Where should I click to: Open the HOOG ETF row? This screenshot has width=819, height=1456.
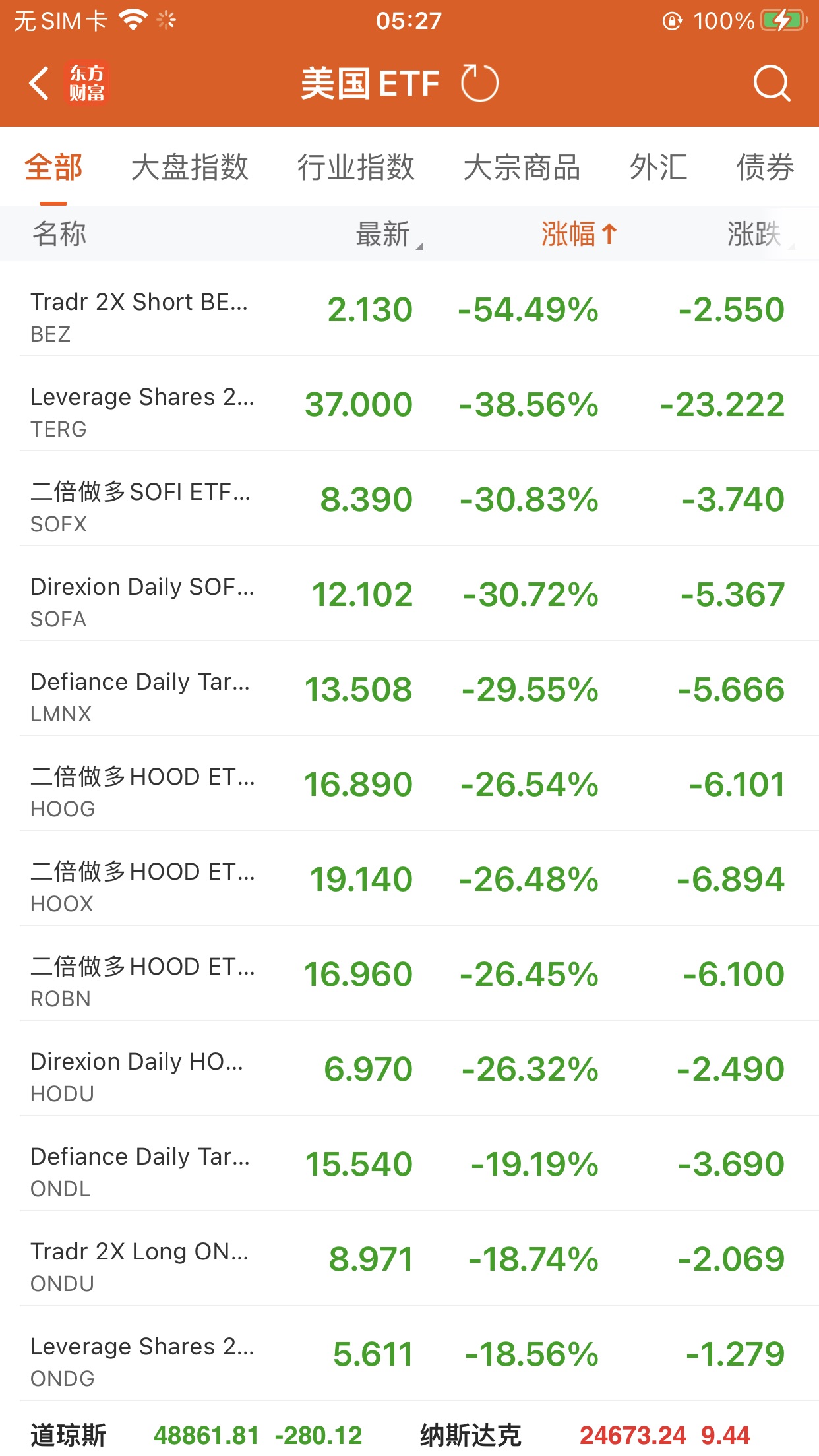[409, 784]
